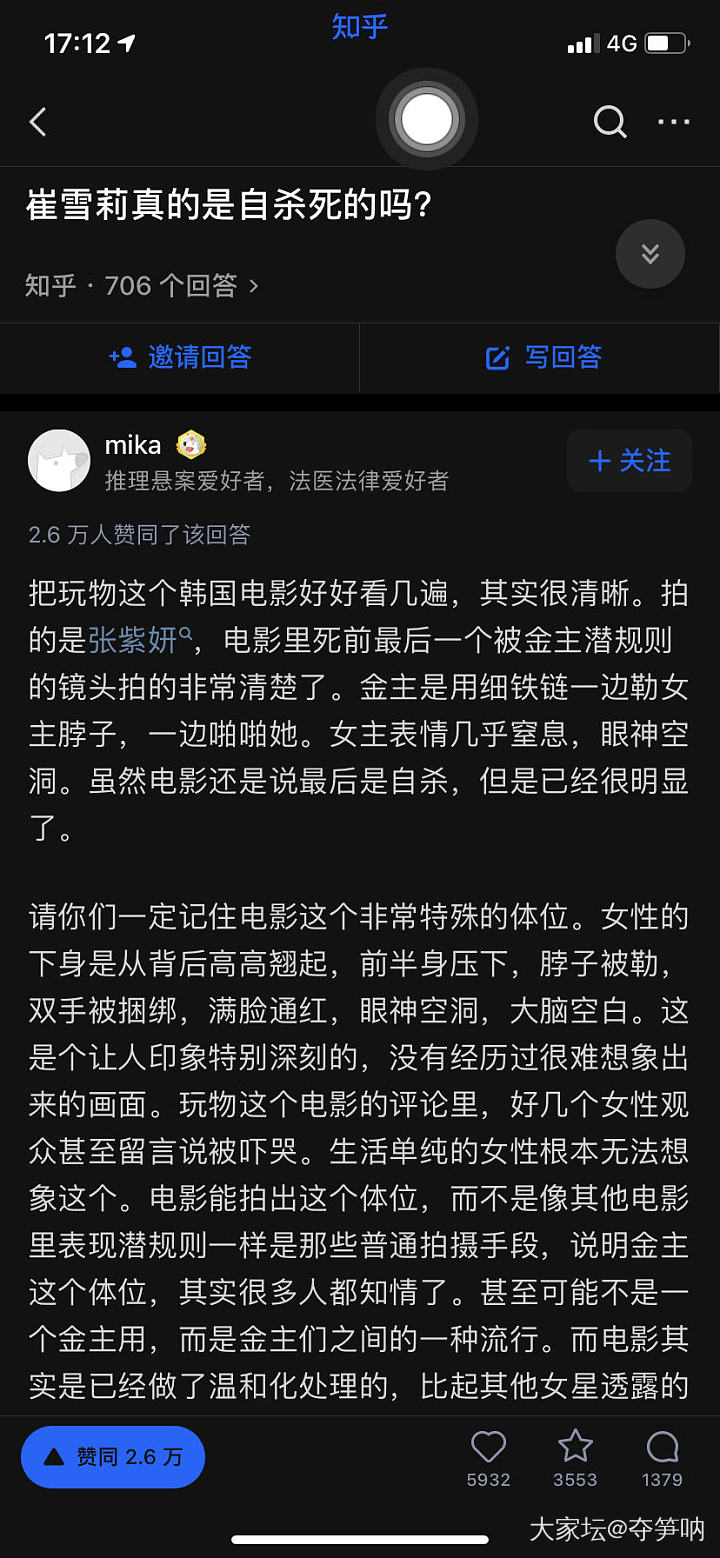Image resolution: width=720 pixels, height=1558 pixels.
Task: Go back with the top-left arrow
Action: (38, 122)
